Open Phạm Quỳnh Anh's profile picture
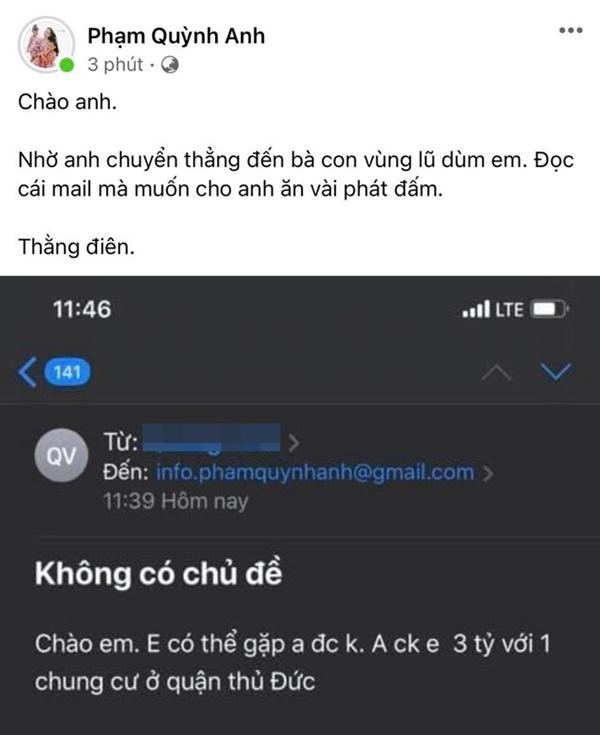Screen dimensions: 600x735 tap(45, 45)
